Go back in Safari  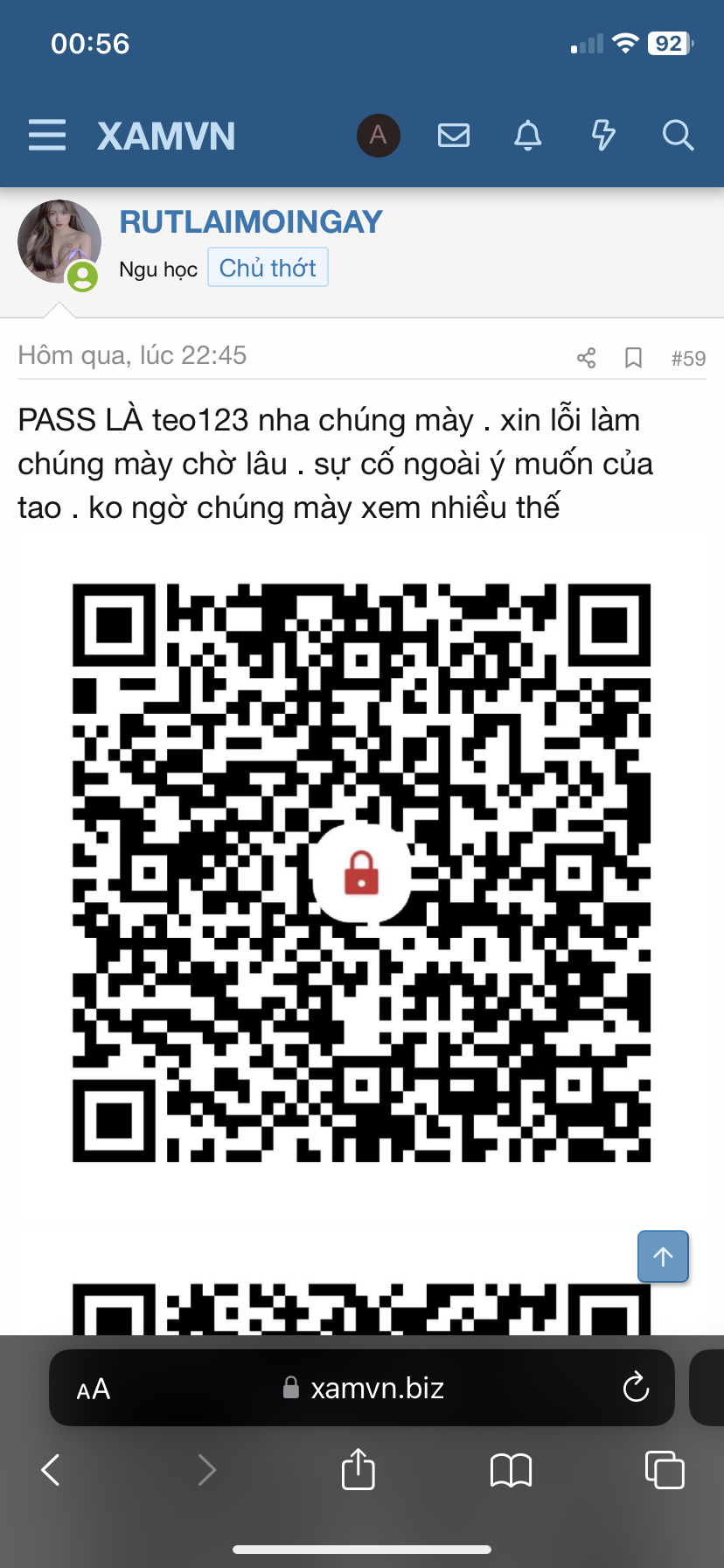click(51, 1470)
